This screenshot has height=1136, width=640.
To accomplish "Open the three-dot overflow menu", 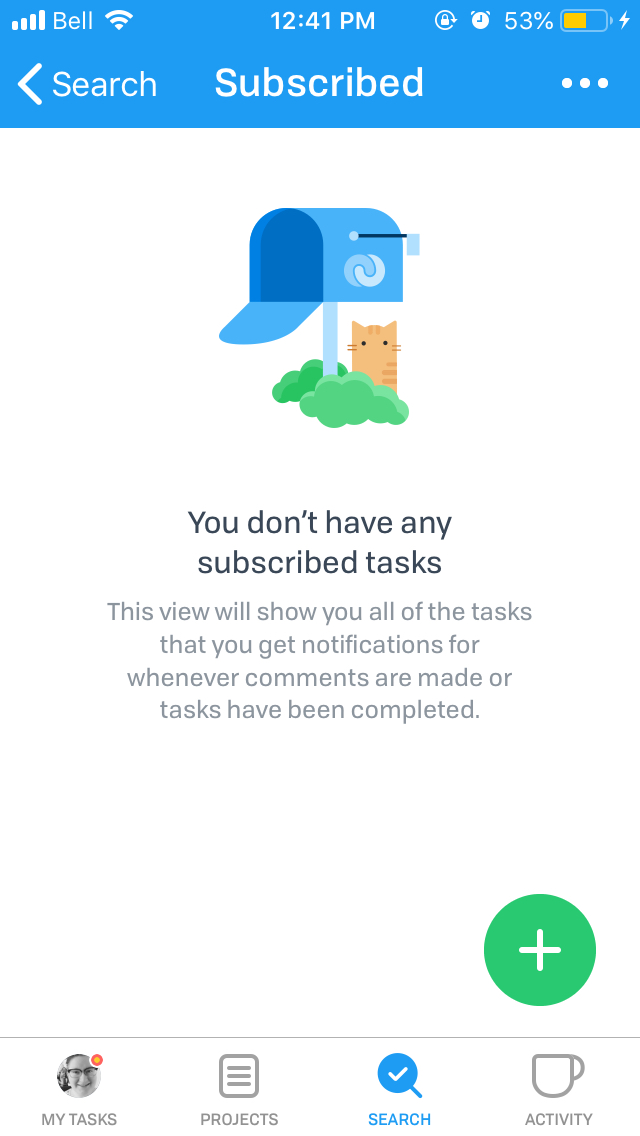I will pyautogui.click(x=585, y=84).
